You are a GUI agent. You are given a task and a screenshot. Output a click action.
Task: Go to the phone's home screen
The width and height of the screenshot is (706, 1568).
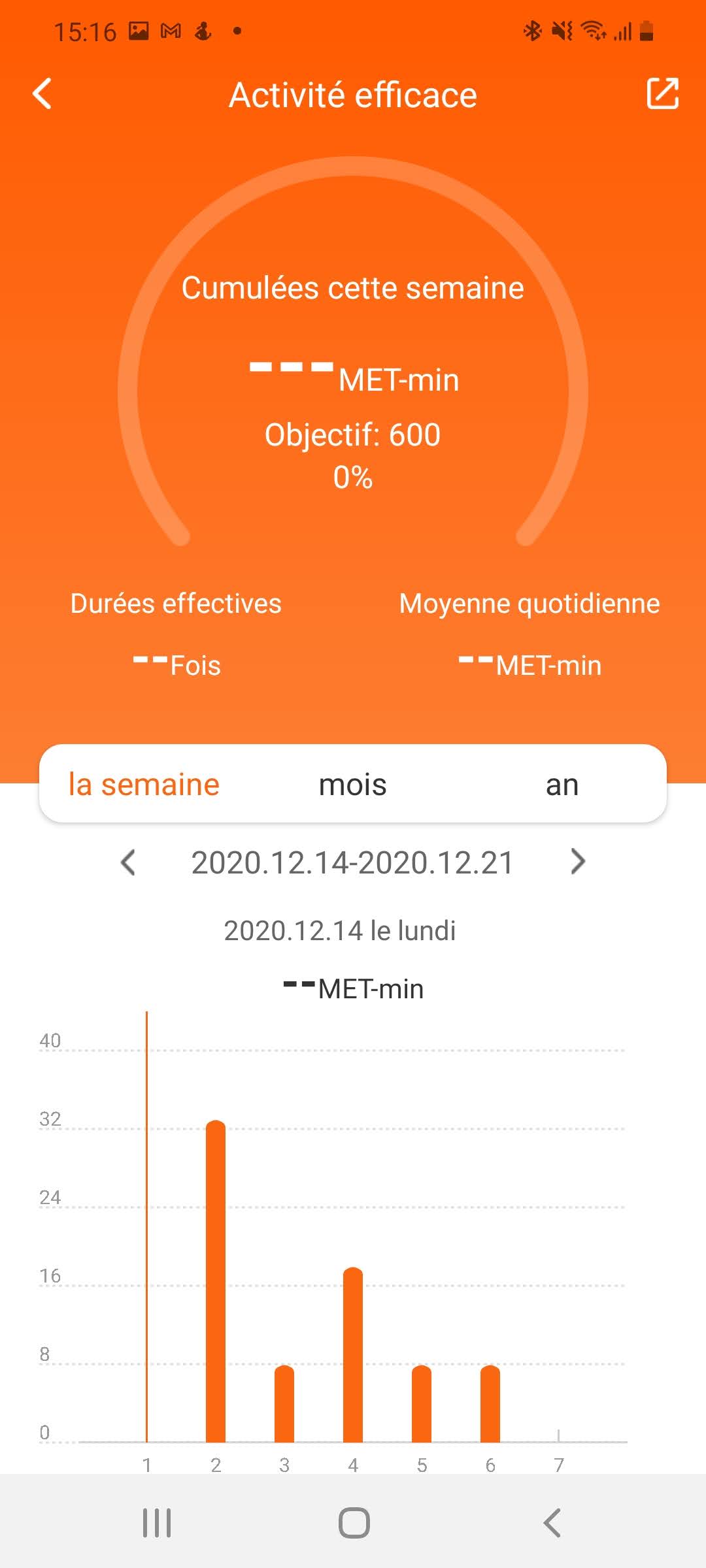(354, 1522)
